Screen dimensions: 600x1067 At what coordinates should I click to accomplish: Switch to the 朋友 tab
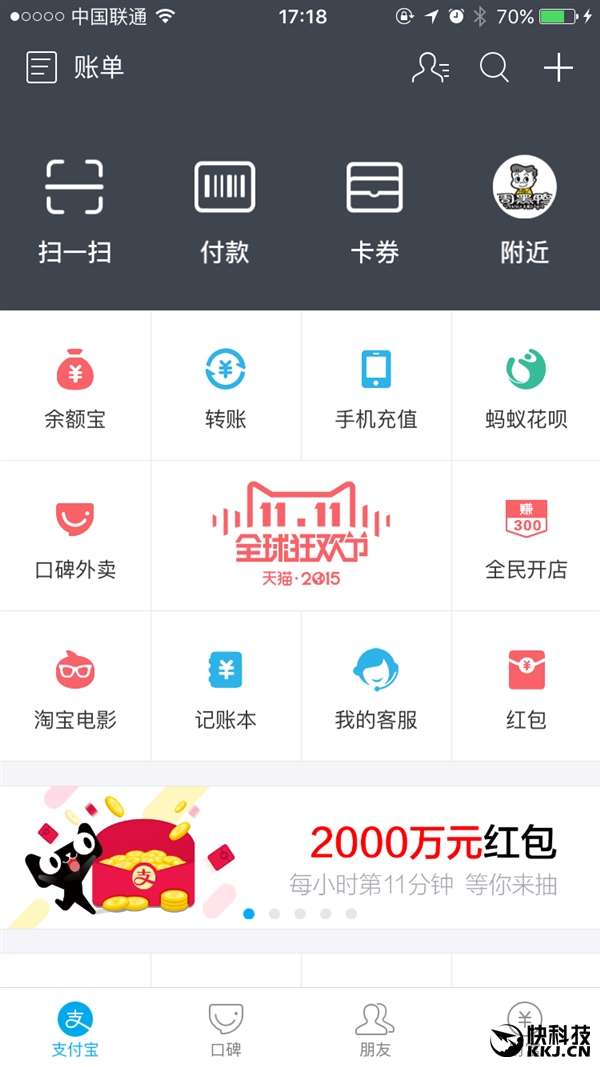pos(375,1029)
